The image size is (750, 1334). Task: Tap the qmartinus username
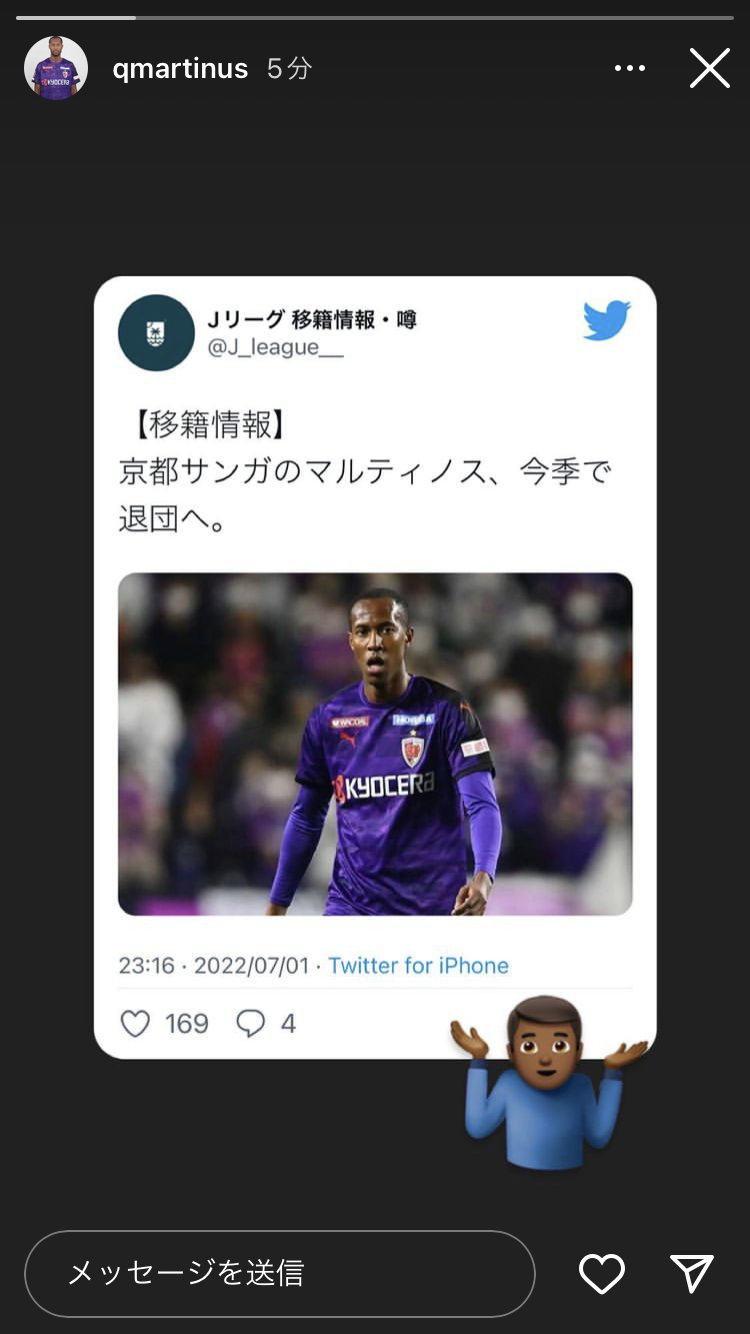click(x=180, y=68)
